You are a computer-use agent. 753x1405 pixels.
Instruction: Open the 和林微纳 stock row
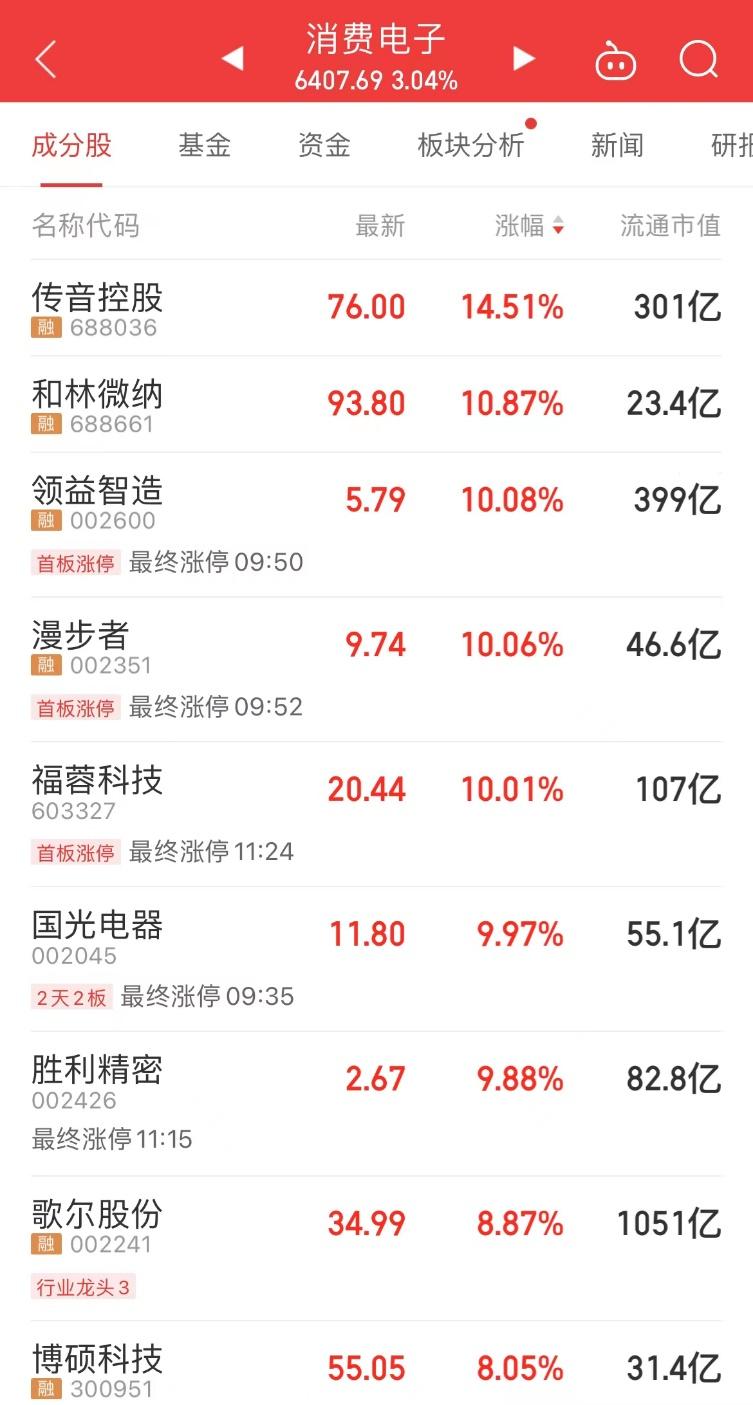[376, 404]
